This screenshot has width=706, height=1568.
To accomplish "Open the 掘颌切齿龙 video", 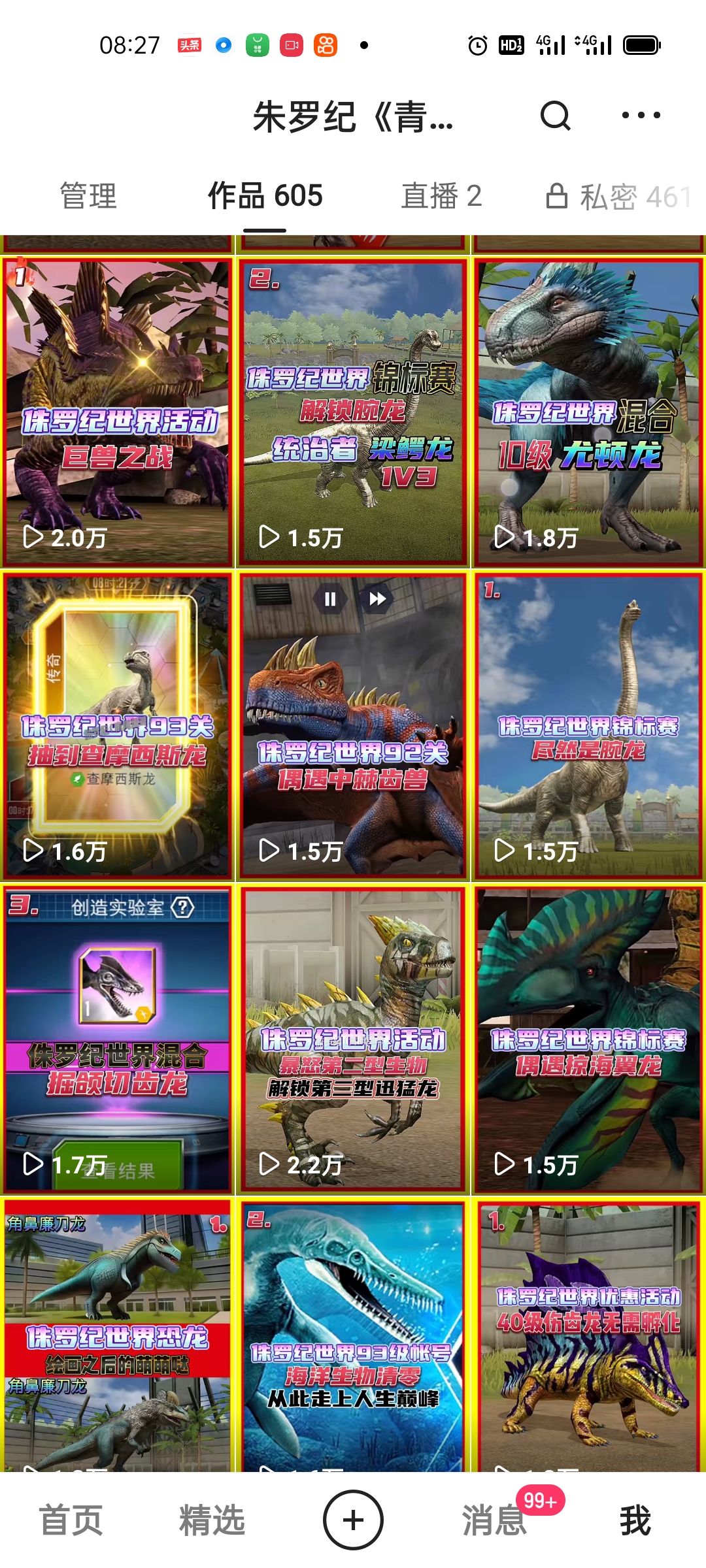I will [x=118, y=1040].
